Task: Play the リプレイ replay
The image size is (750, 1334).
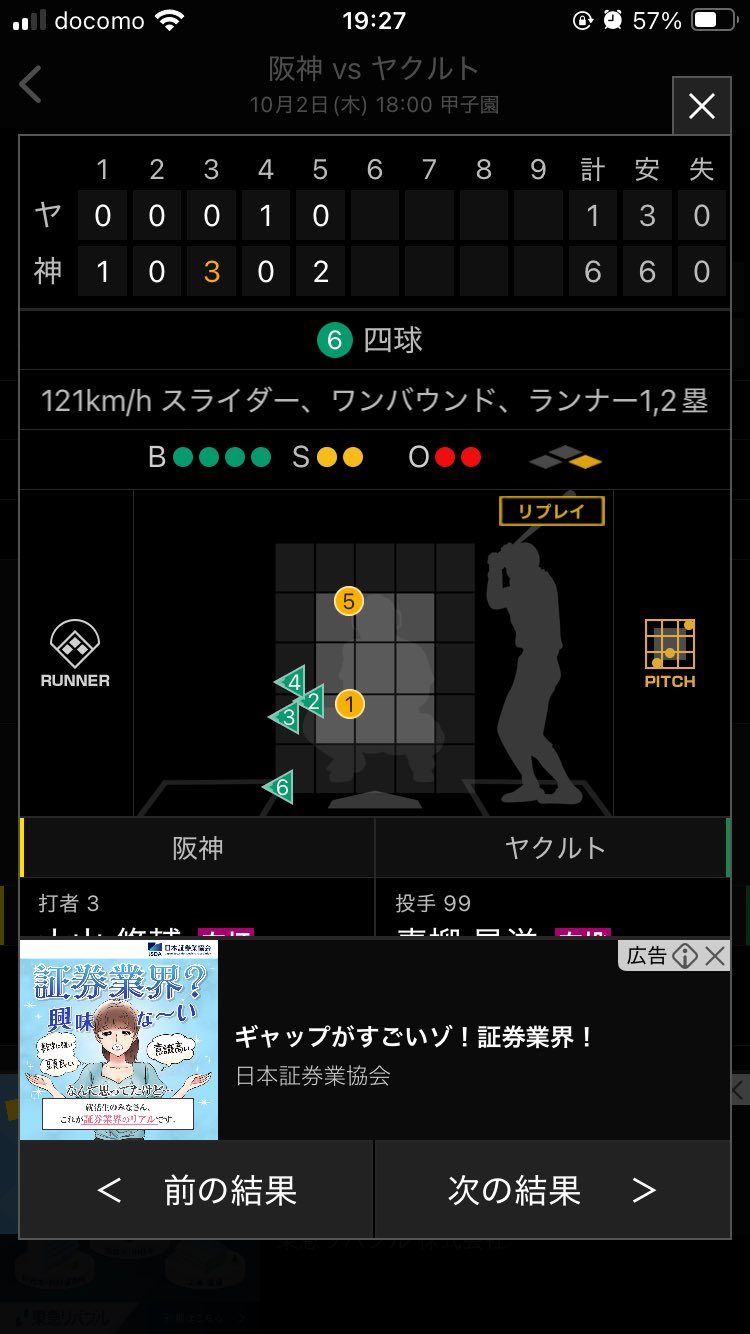Action: [552, 511]
